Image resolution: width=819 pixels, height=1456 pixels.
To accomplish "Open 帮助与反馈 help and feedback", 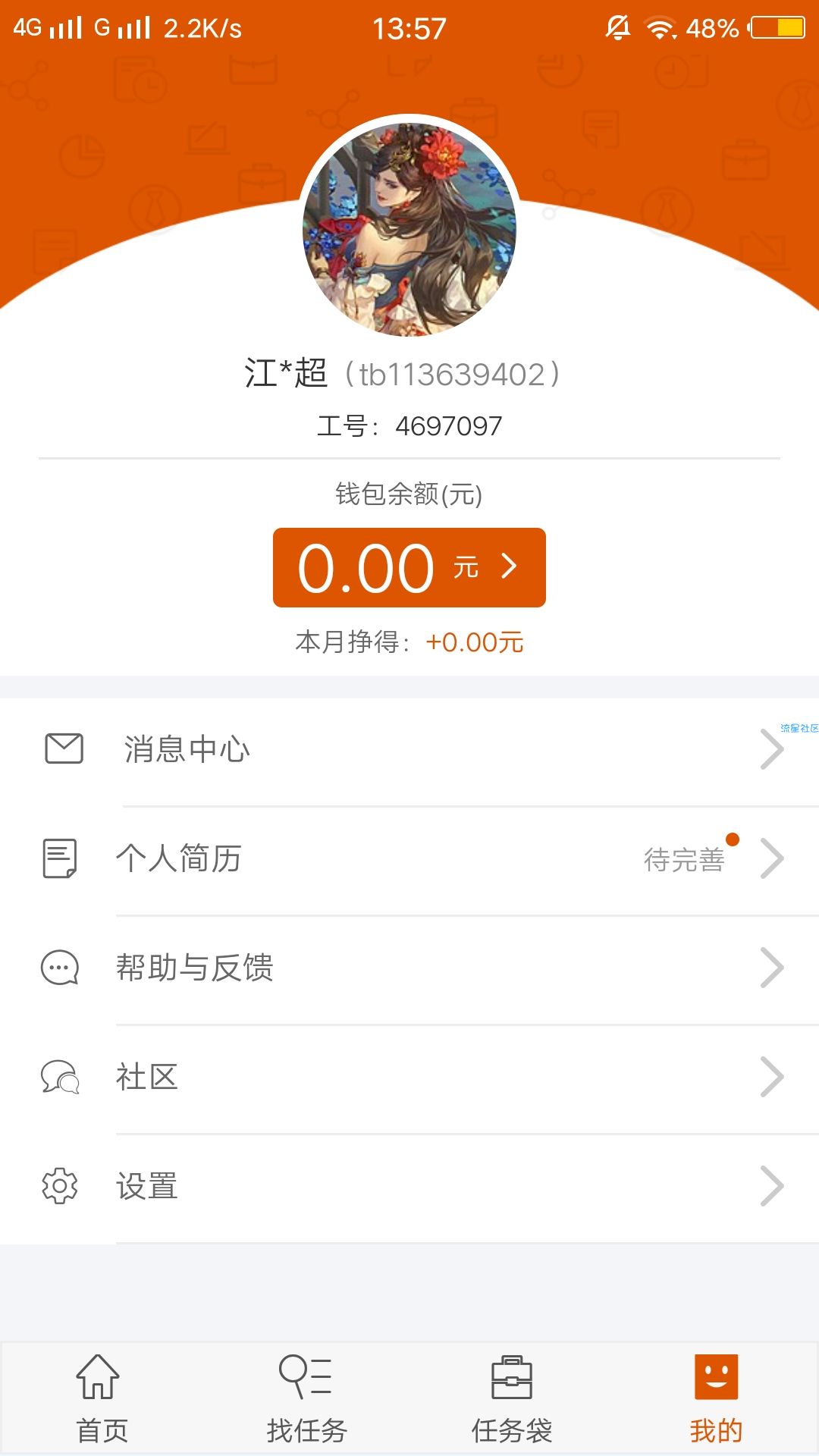I will (x=409, y=968).
